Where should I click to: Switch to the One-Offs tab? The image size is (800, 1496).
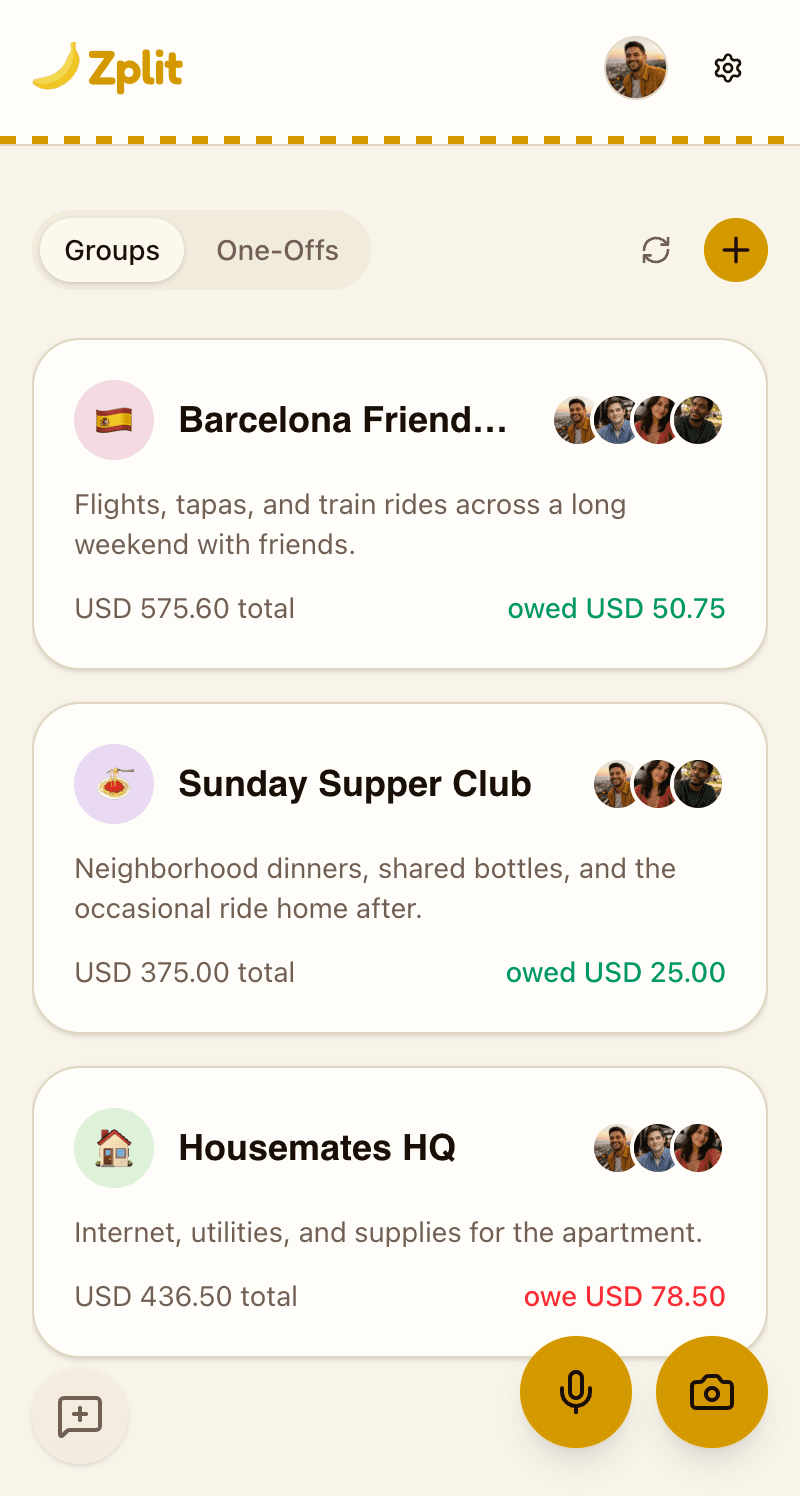tap(278, 251)
